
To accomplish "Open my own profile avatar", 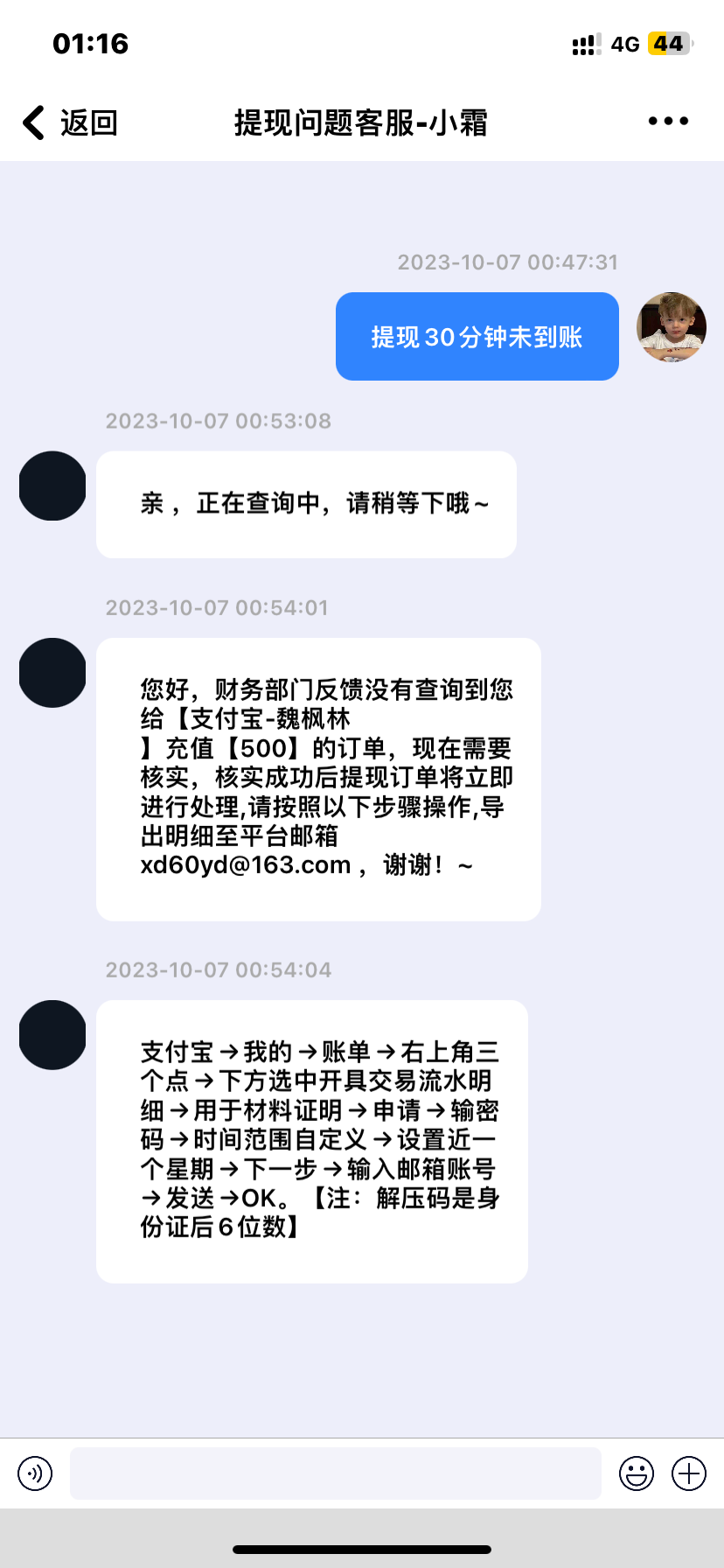I will tap(672, 327).
